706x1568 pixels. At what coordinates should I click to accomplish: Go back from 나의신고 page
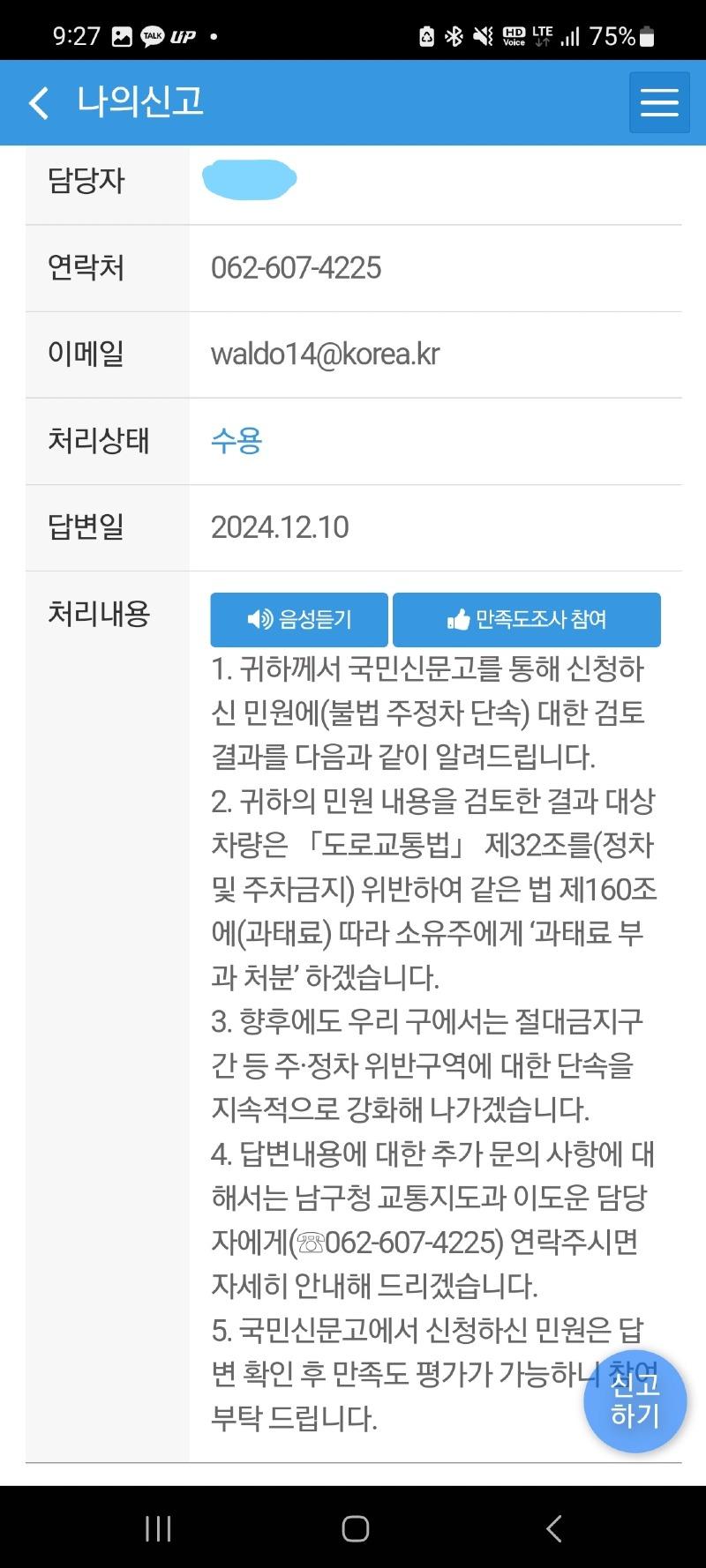click(39, 102)
